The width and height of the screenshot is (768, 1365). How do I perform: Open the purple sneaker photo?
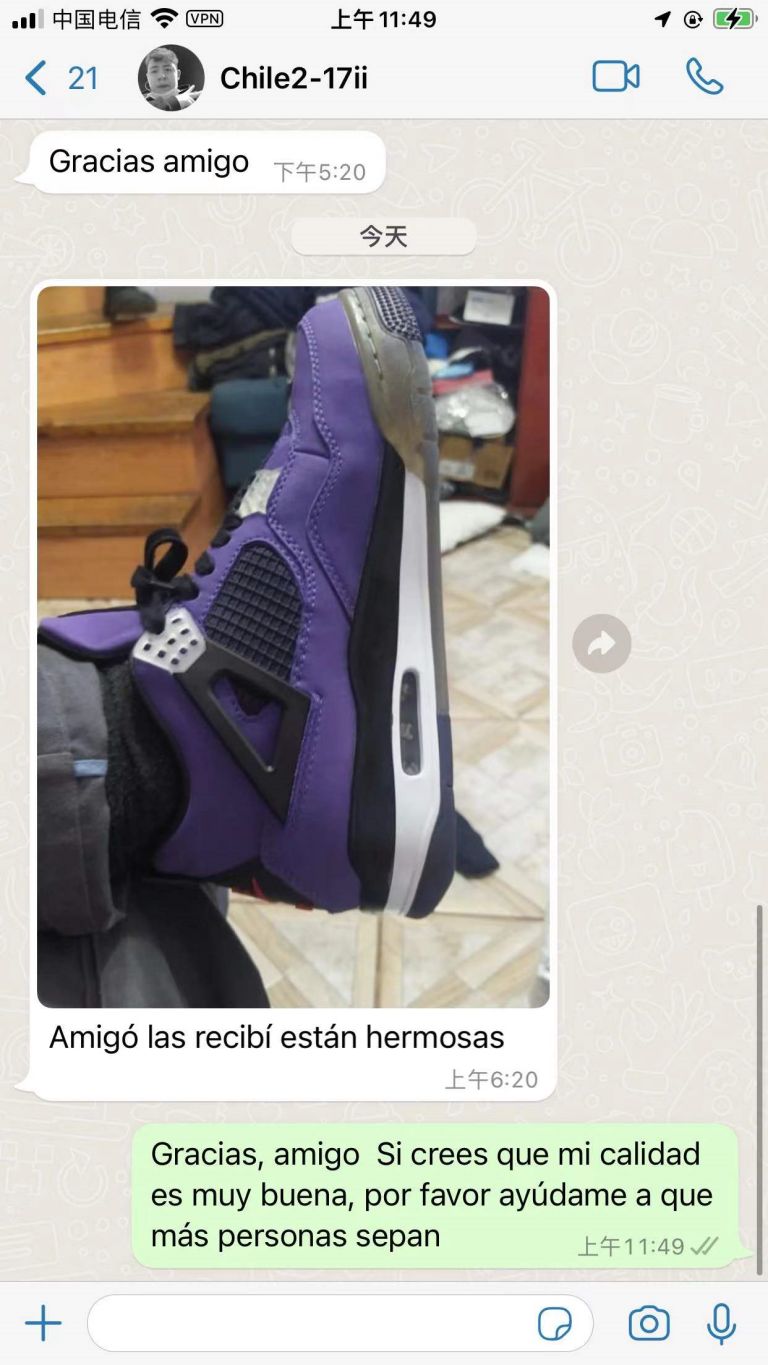[293, 647]
